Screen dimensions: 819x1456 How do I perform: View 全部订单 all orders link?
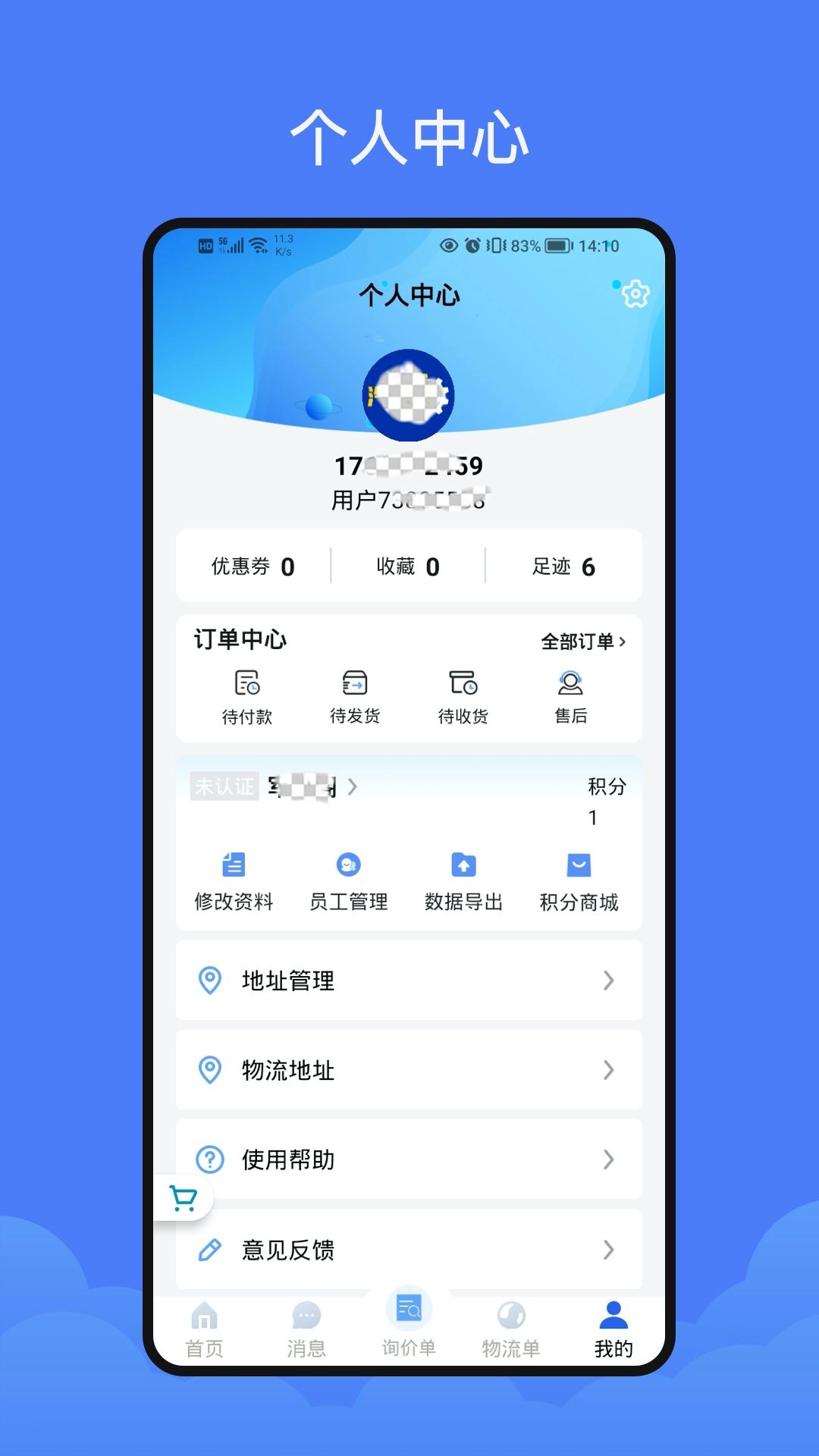pyautogui.click(x=582, y=640)
